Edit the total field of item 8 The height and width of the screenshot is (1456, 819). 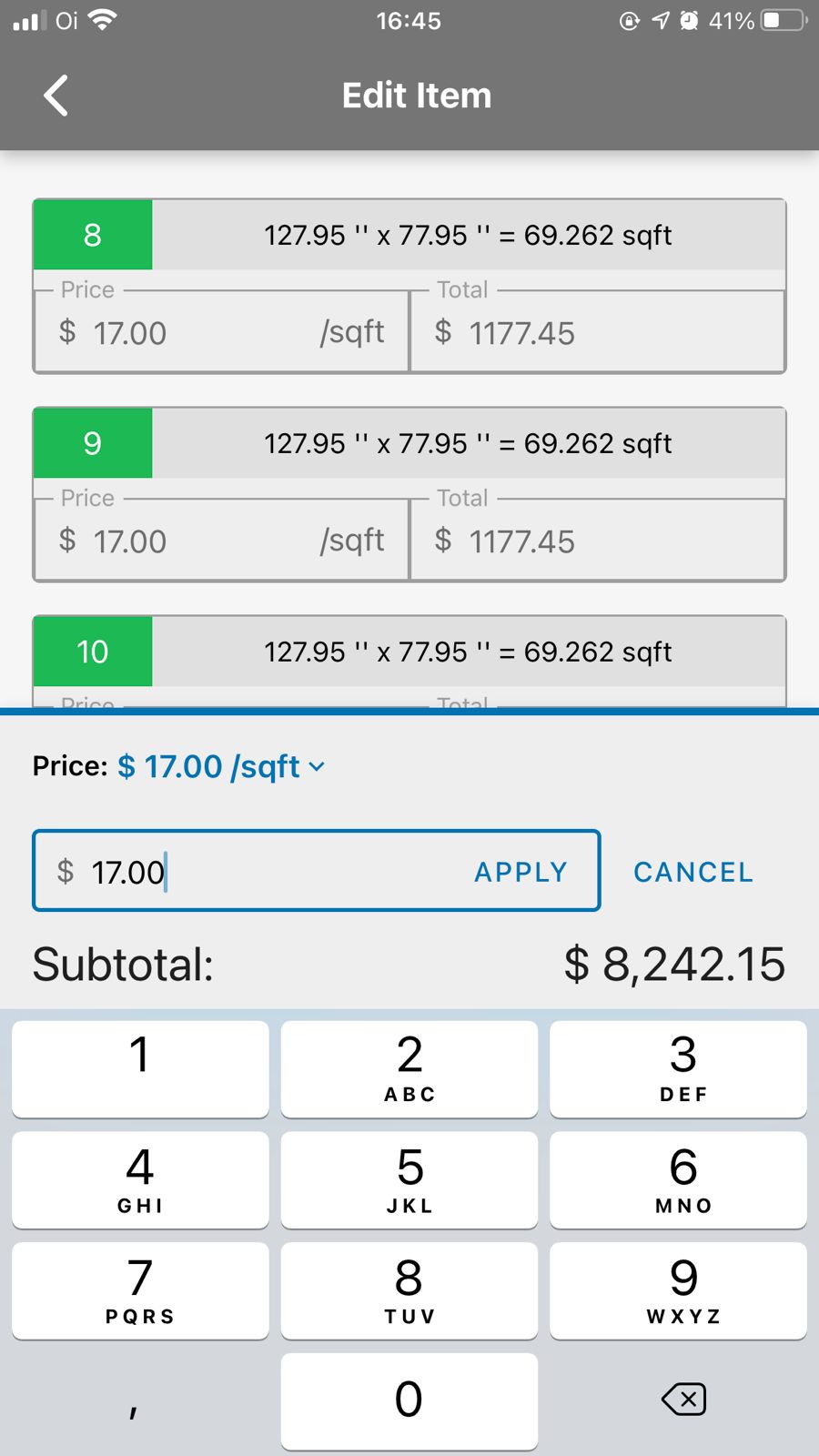(x=598, y=331)
